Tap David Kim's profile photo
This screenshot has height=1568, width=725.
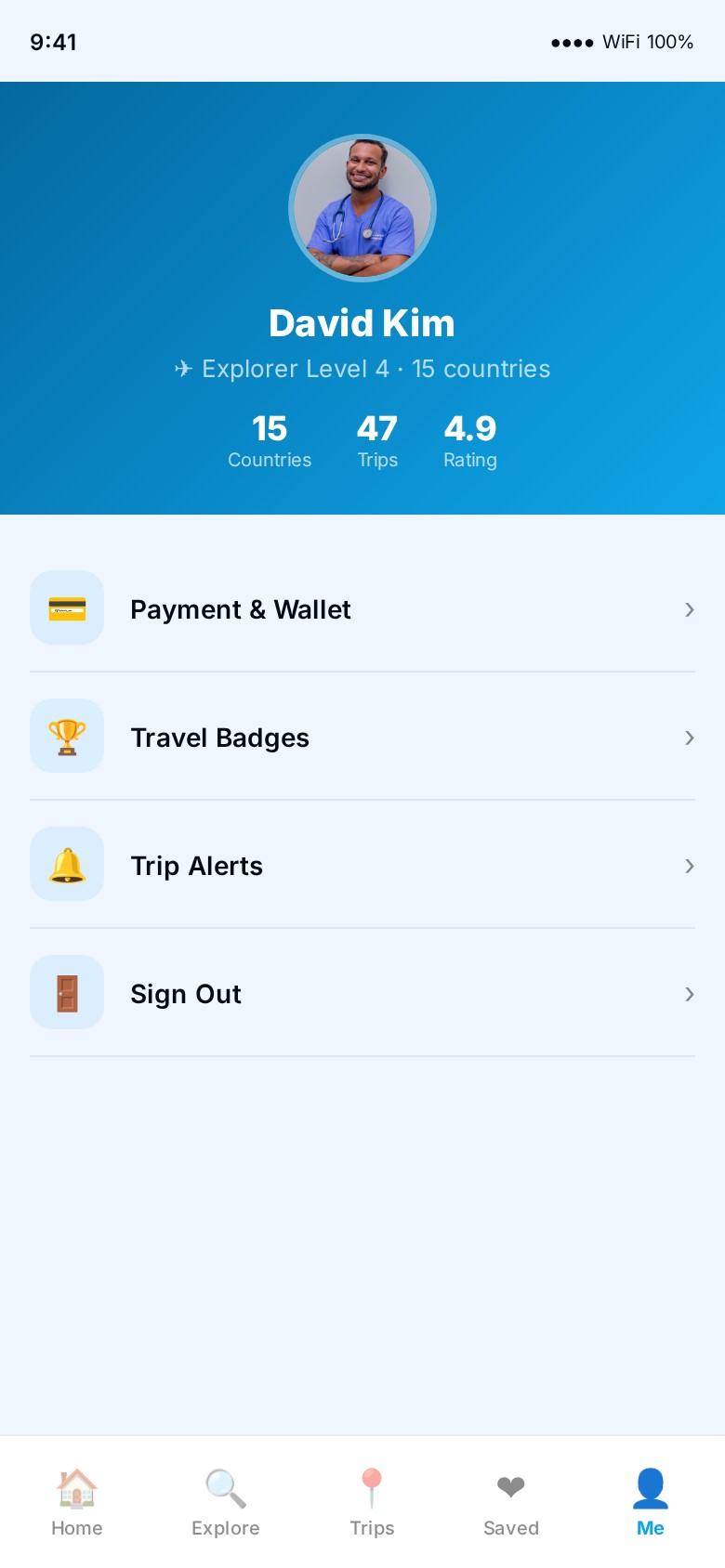[362, 208]
